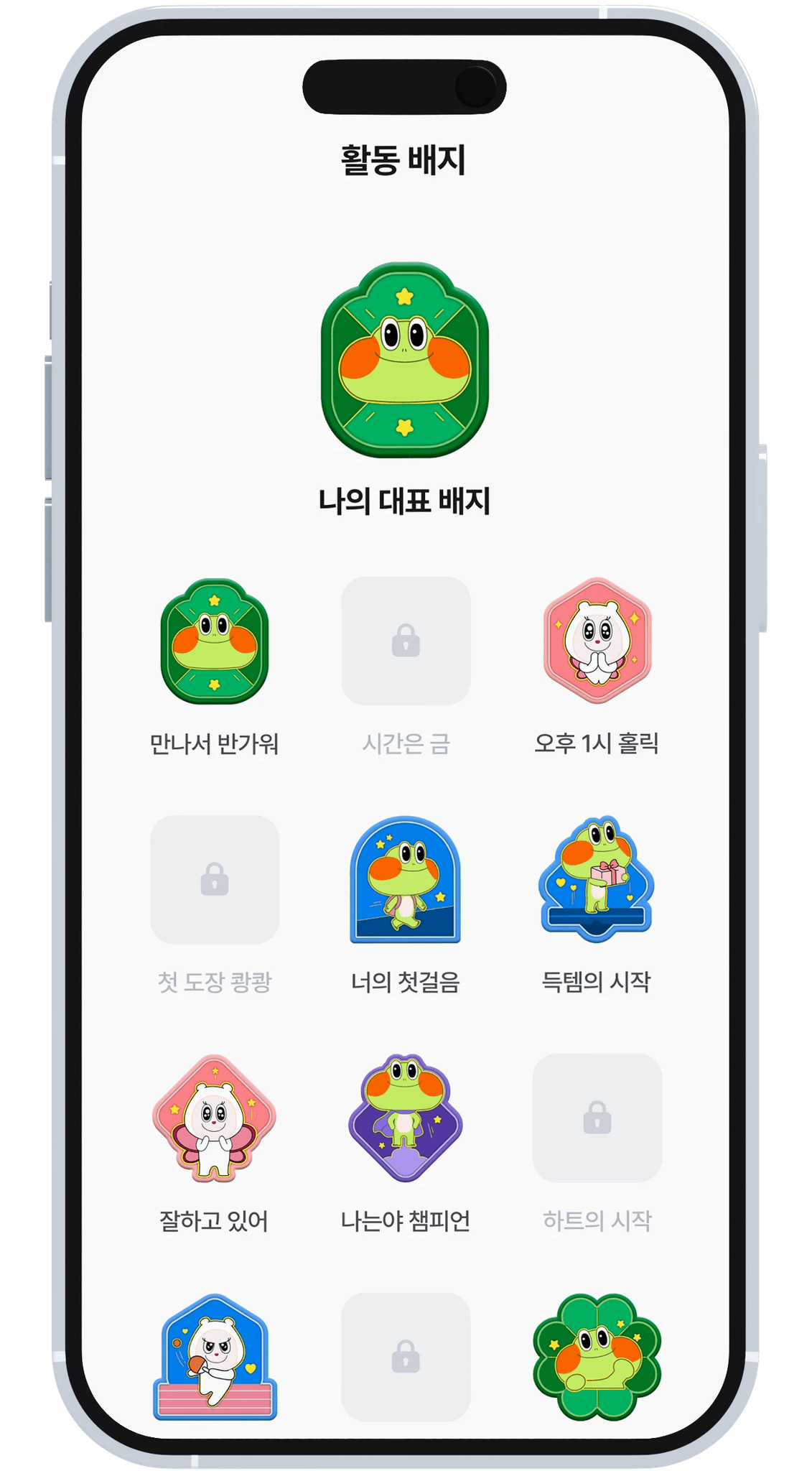Open the clover-shaped green frog badge
This screenshot has width=812, height=1471.
click(x=597, y=1358)
